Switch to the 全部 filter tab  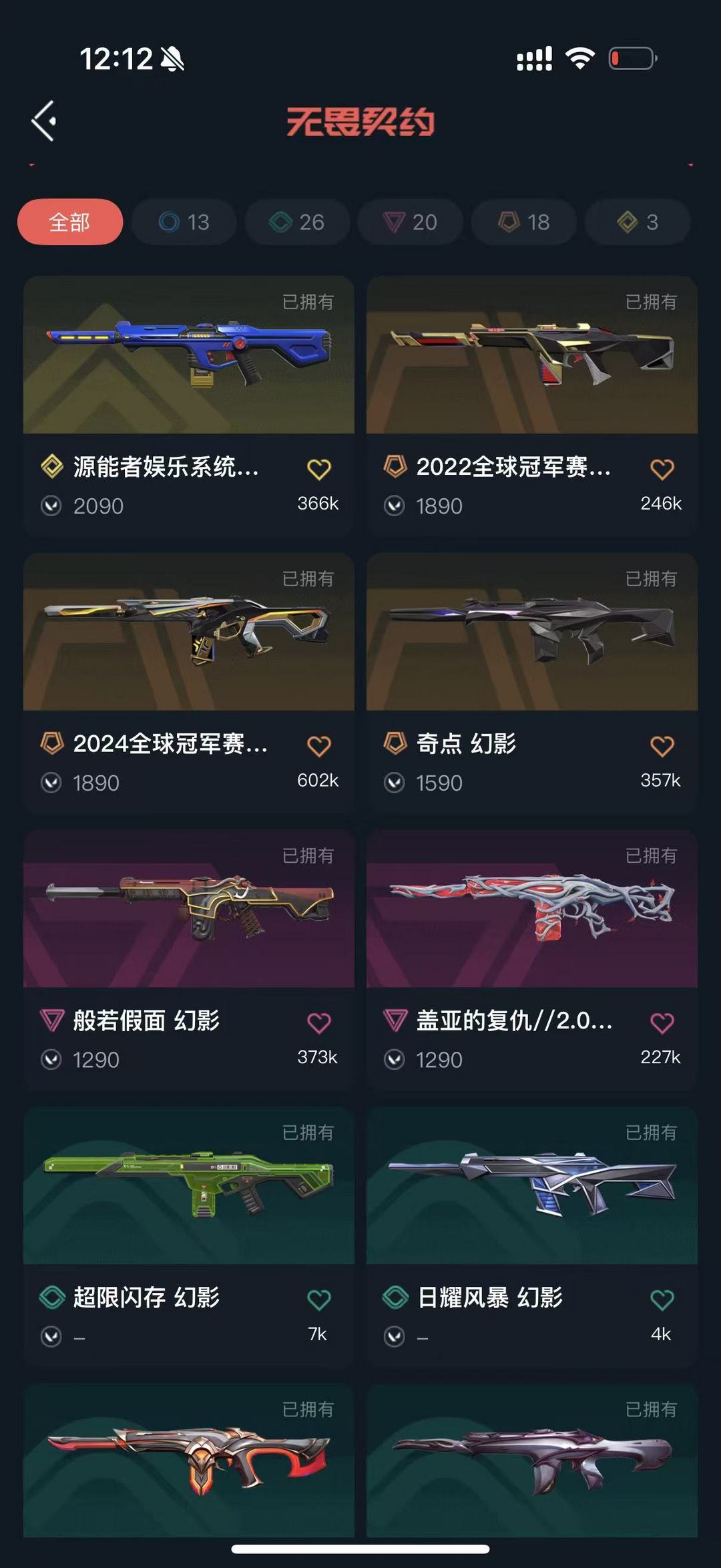[x=69, y=222]
